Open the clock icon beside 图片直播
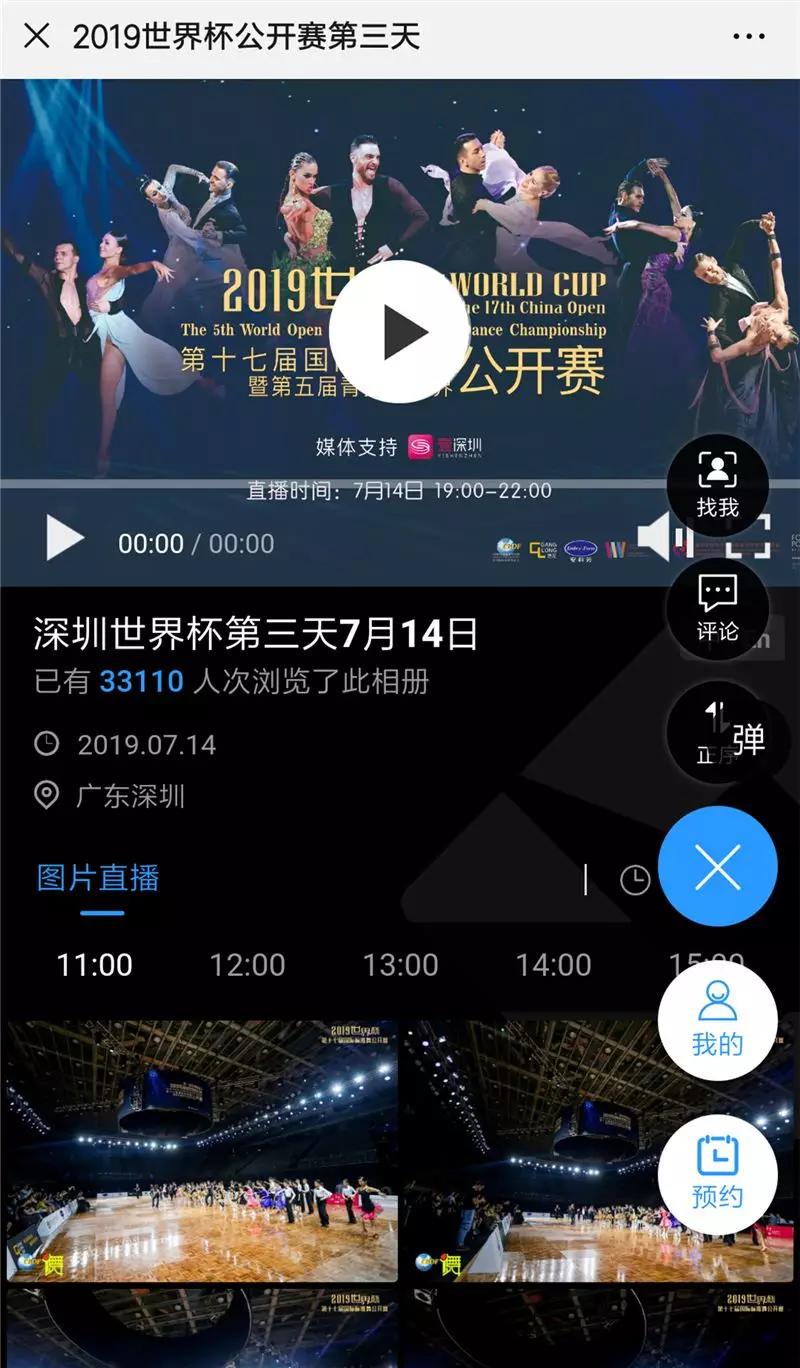This screenshot has width=800, height=1368. [635, 880]
